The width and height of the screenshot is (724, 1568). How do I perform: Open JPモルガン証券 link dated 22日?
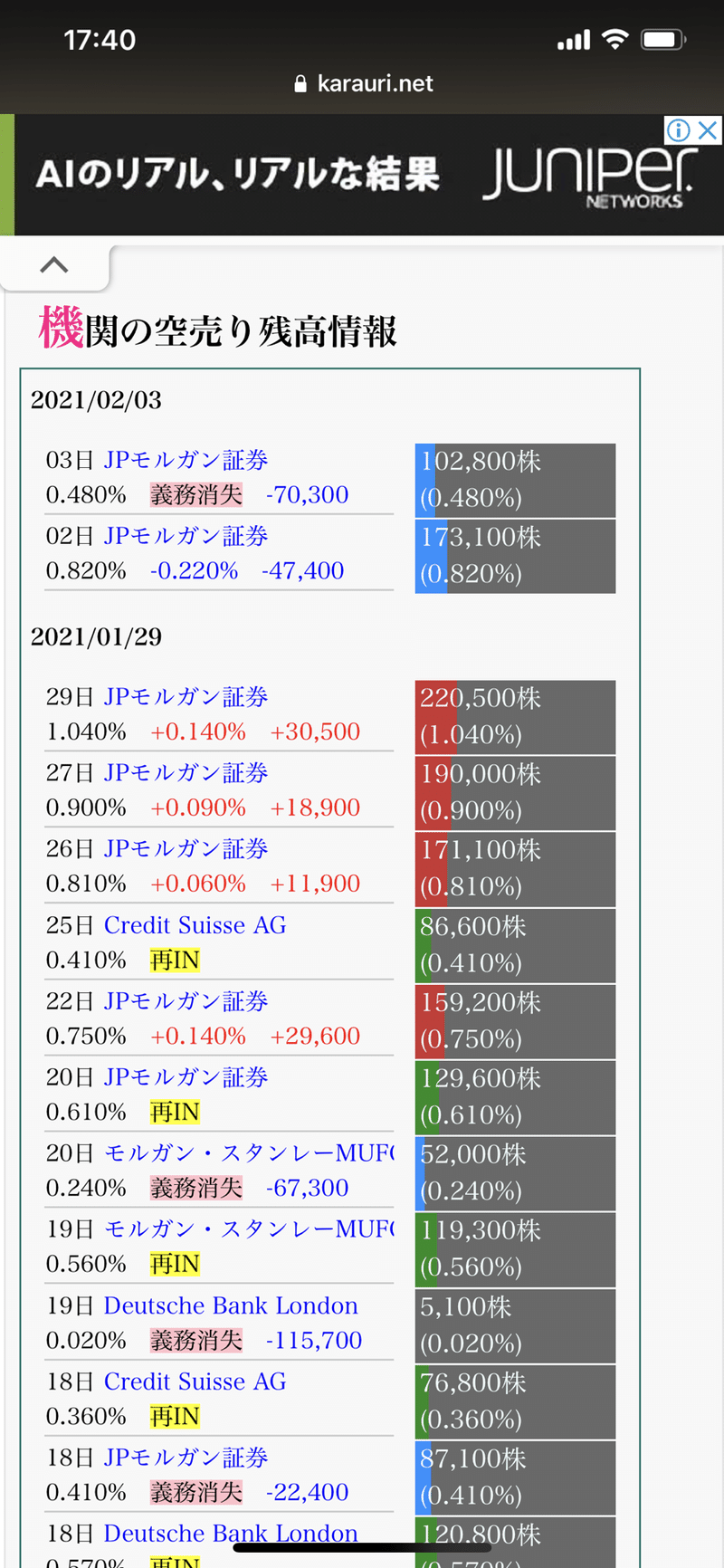click(186, 1001)
